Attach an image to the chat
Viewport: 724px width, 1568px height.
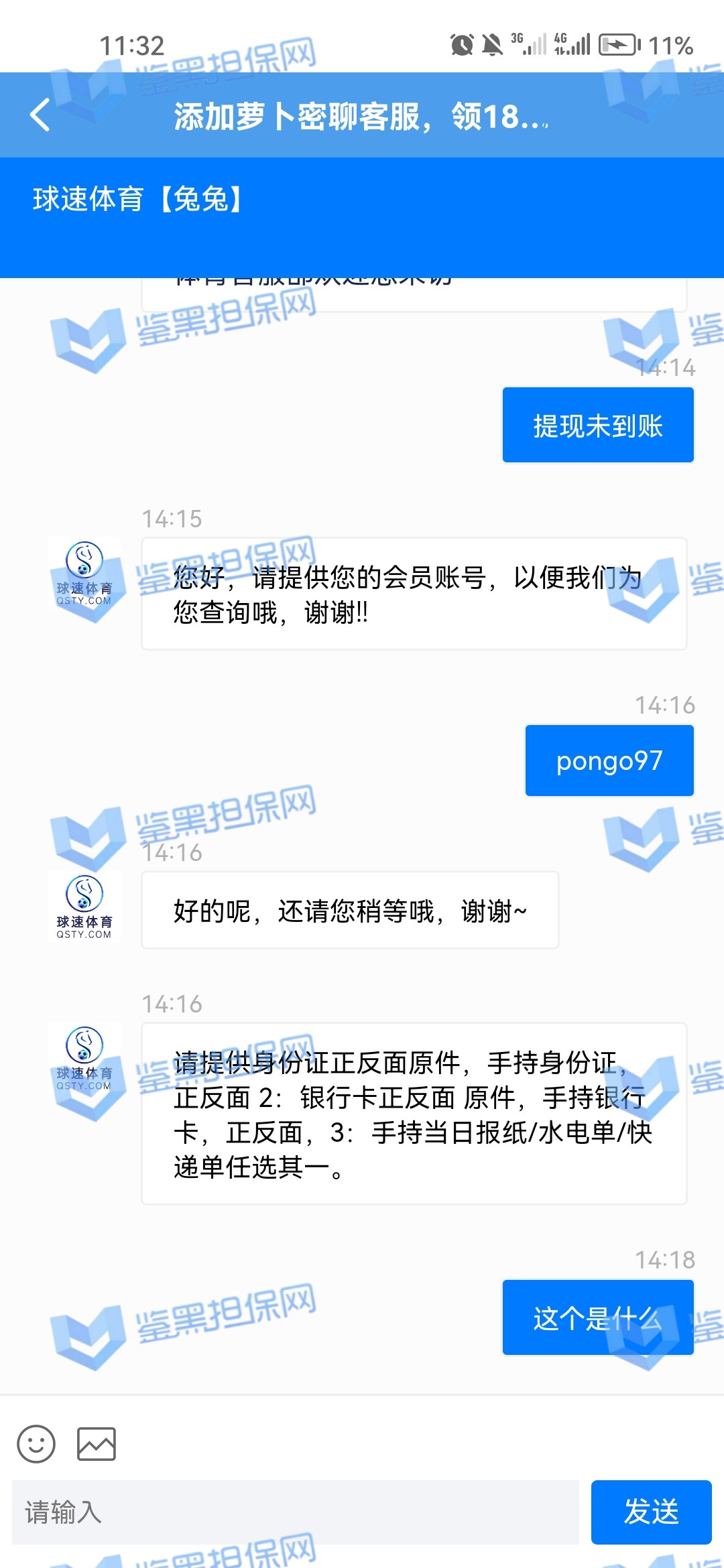97,1443
